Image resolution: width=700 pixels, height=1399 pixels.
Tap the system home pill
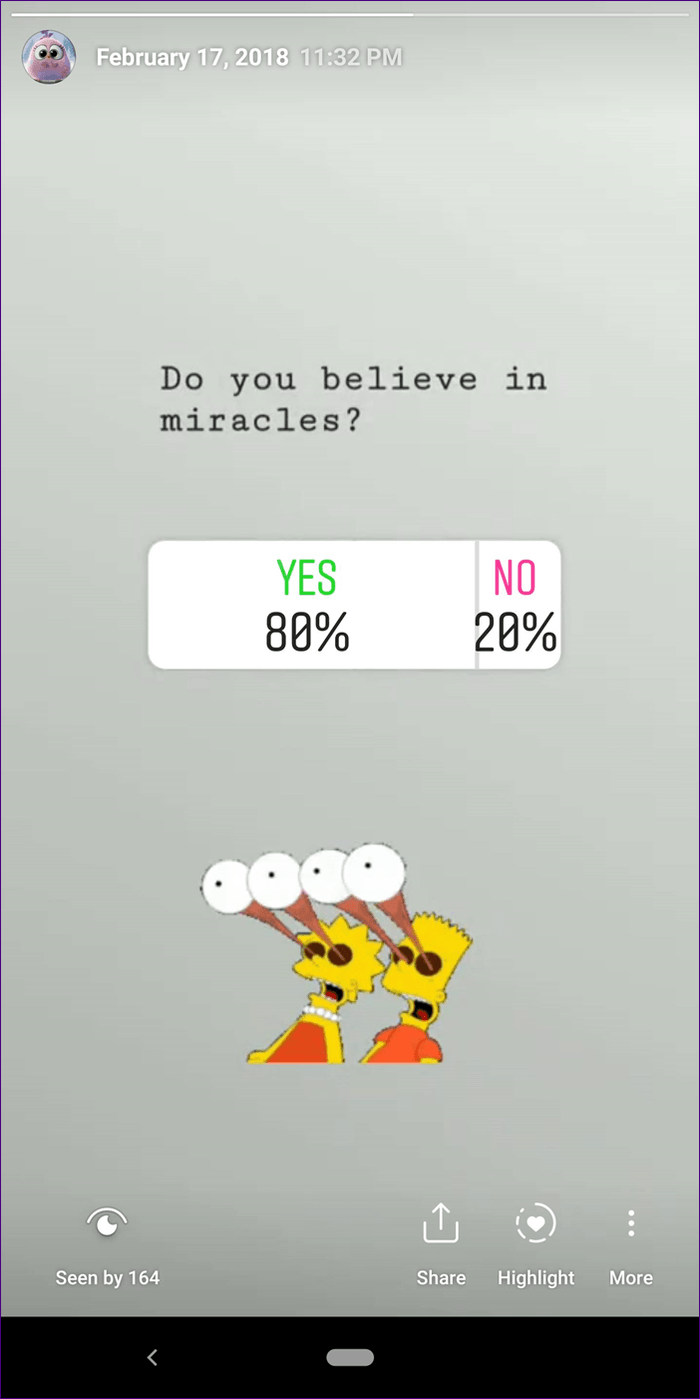[x=350, y=1357]
